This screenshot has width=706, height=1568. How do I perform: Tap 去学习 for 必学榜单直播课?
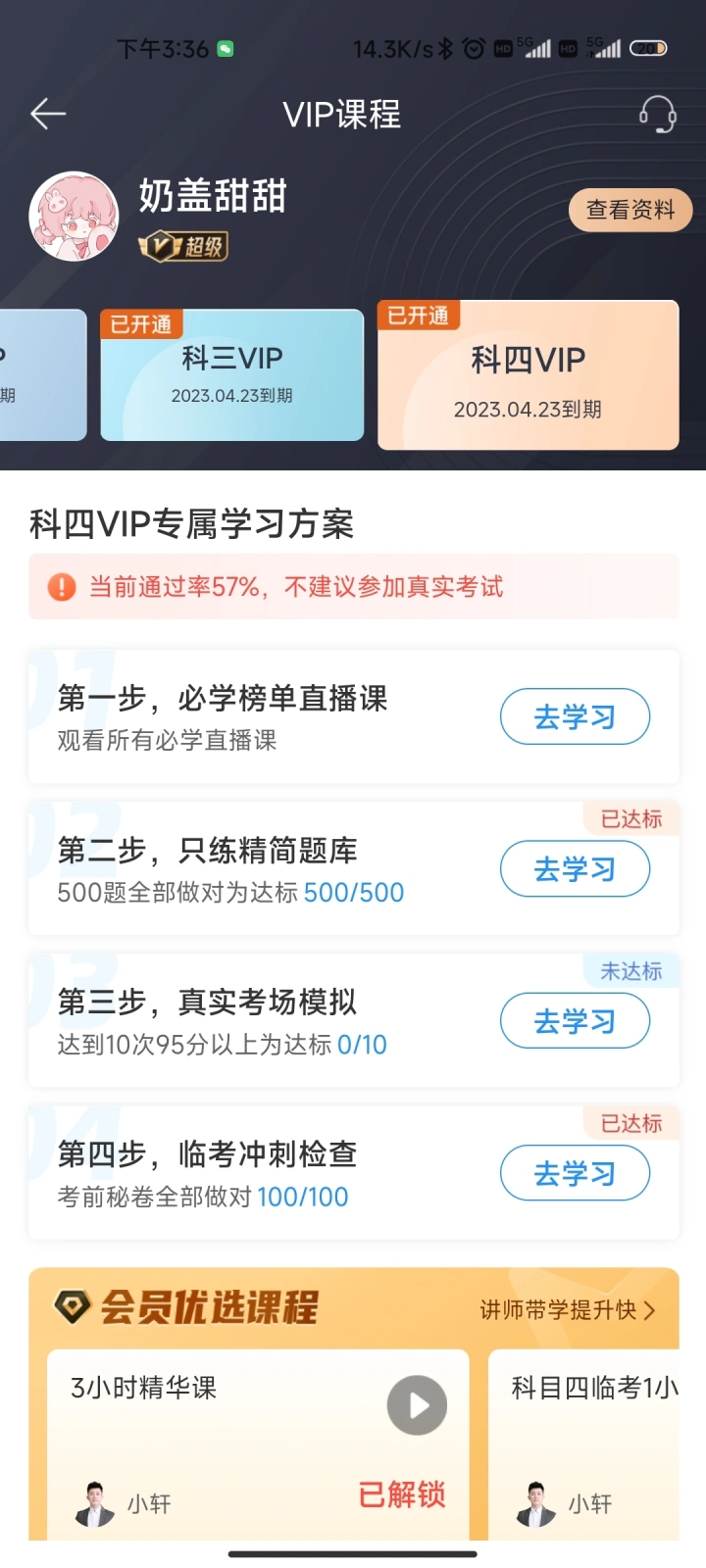point(575,717)
